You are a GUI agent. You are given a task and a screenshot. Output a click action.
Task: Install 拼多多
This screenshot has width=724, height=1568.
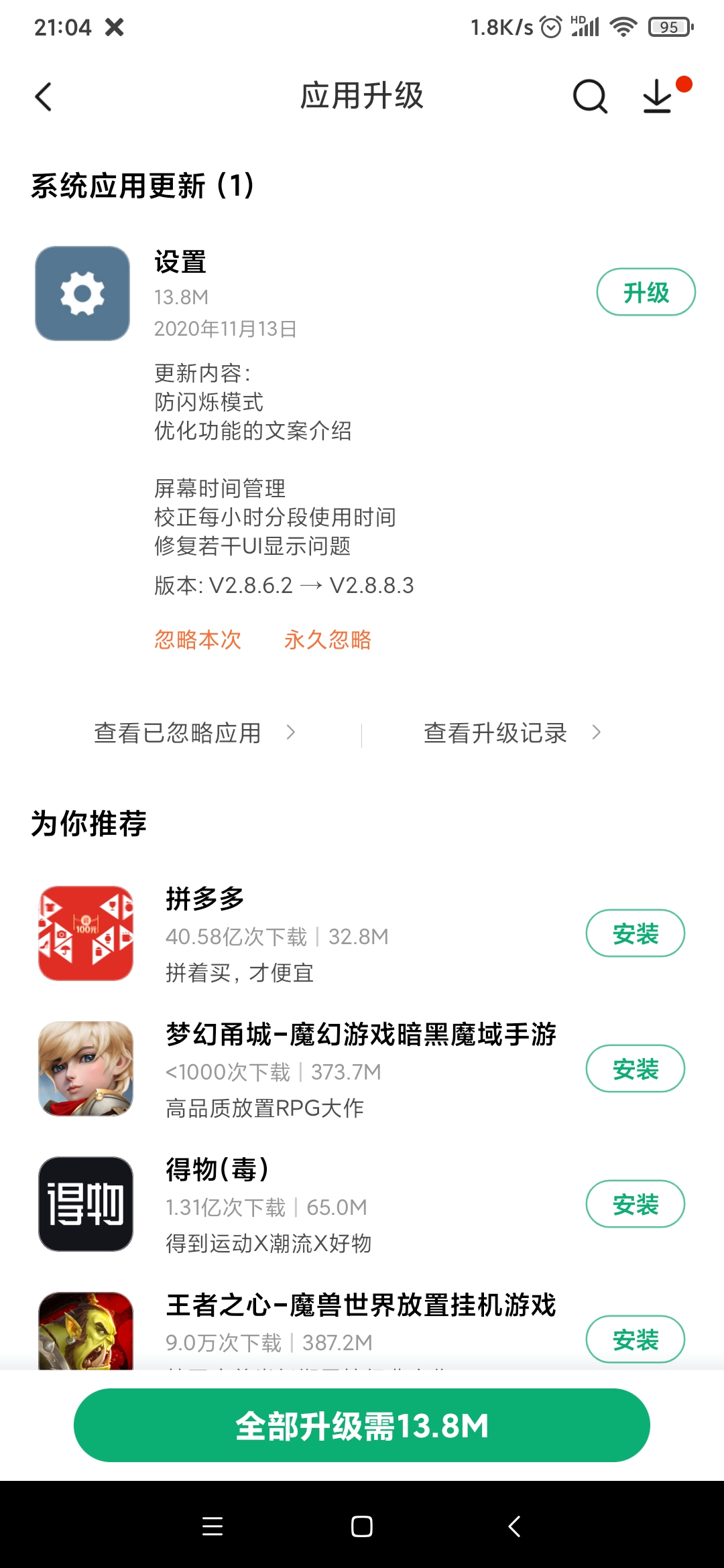[x=635, y=933]
